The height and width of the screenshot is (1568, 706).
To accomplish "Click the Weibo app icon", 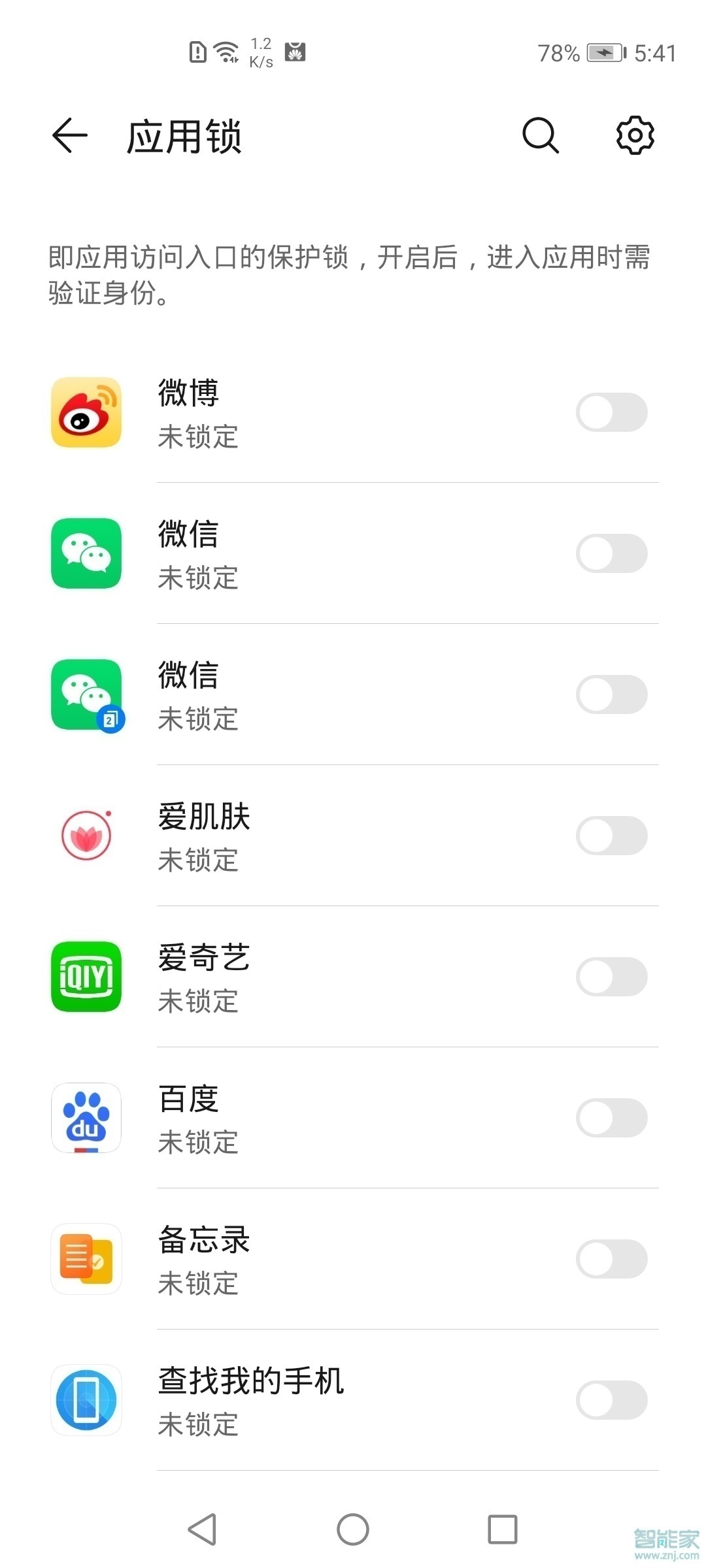I will coord(86,412).
